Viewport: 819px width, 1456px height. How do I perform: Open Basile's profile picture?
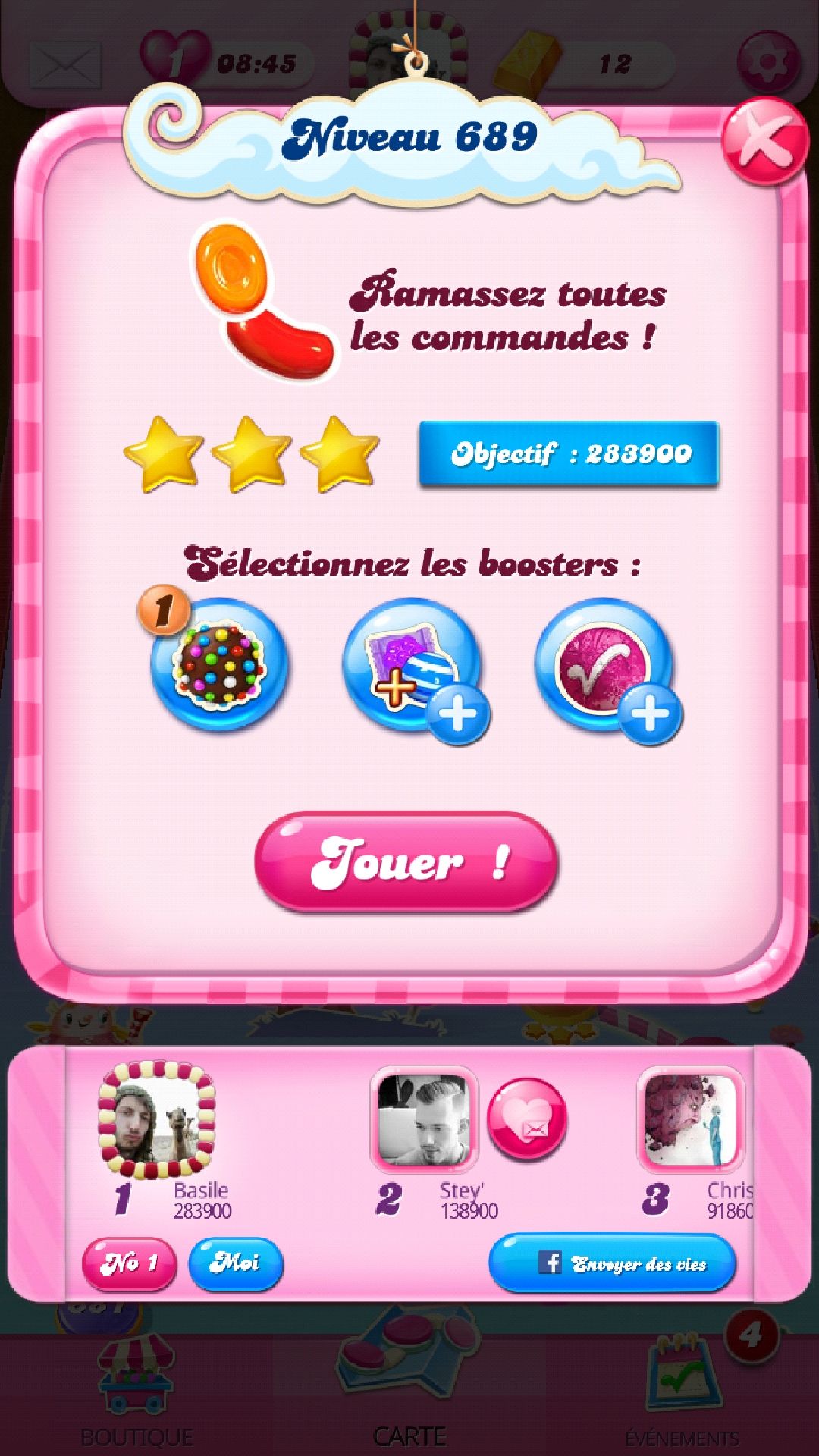click(157, 1120)
